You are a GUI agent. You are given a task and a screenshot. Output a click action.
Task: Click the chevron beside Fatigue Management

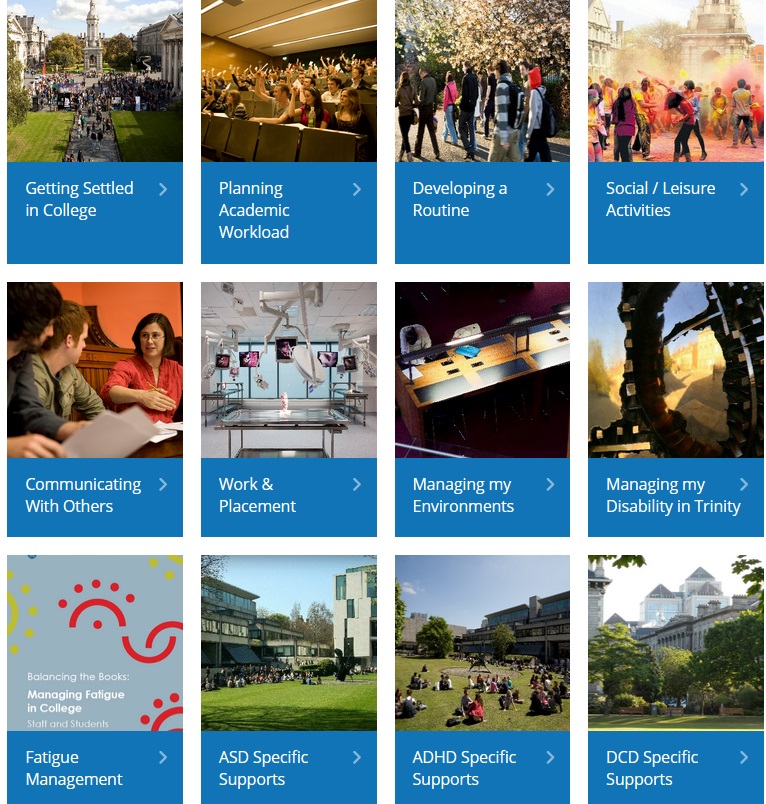163,758
